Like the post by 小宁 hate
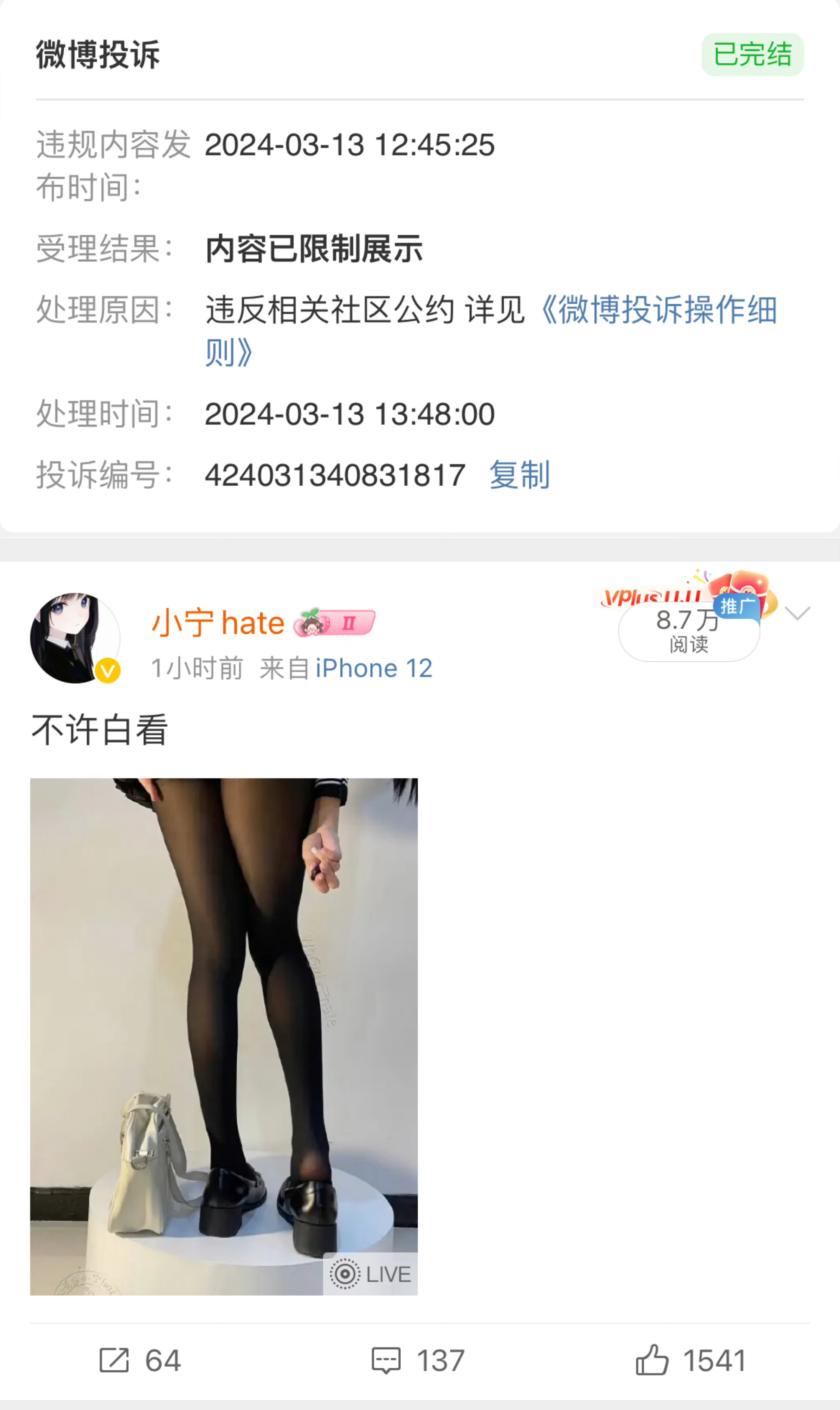 click(691, 1361)
